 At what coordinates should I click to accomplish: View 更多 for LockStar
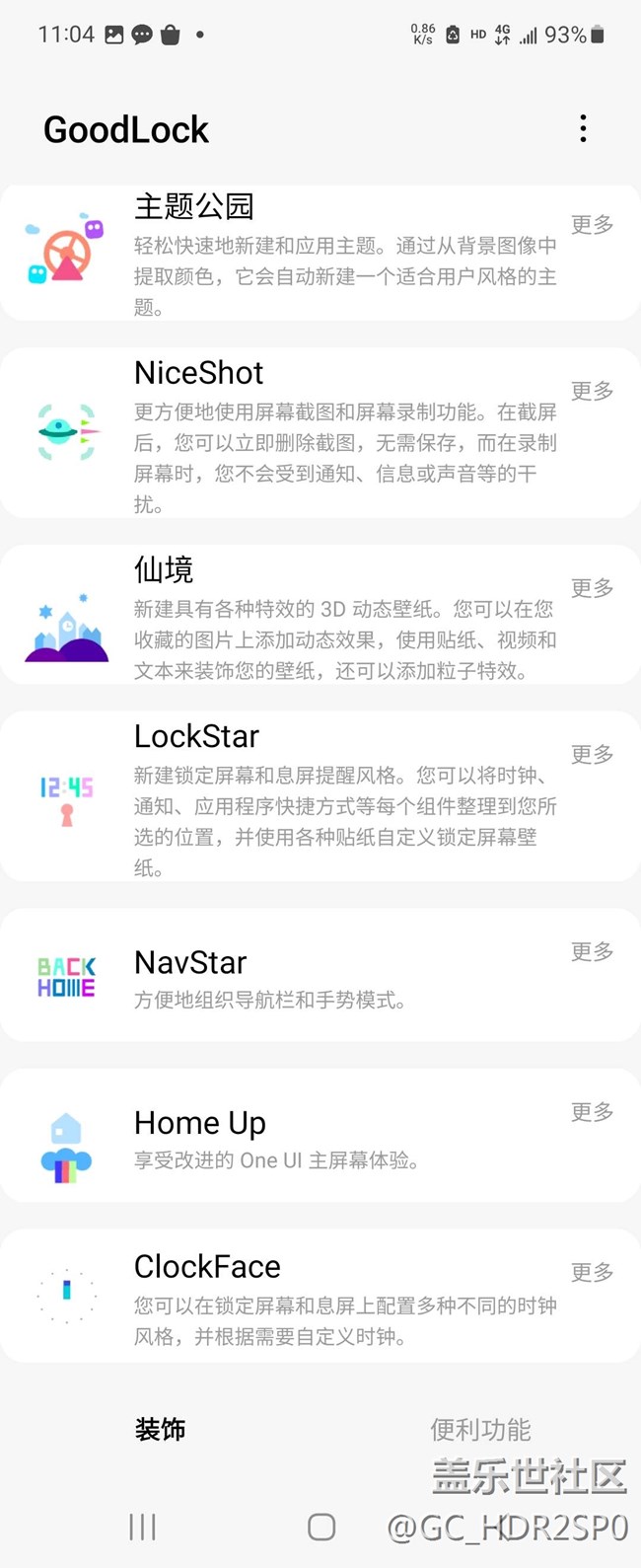pos(592,755)
